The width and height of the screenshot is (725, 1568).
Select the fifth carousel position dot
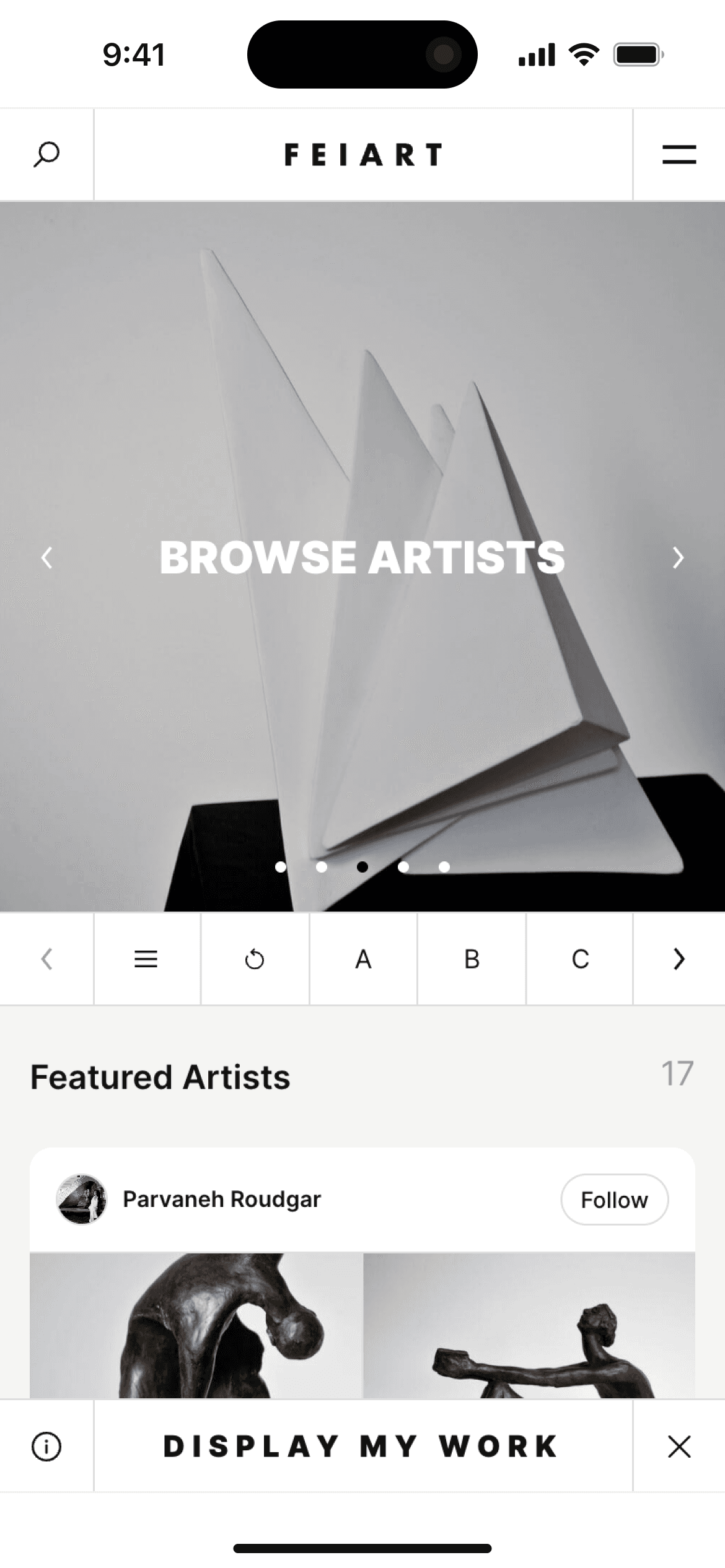click(x=444, y=868)
